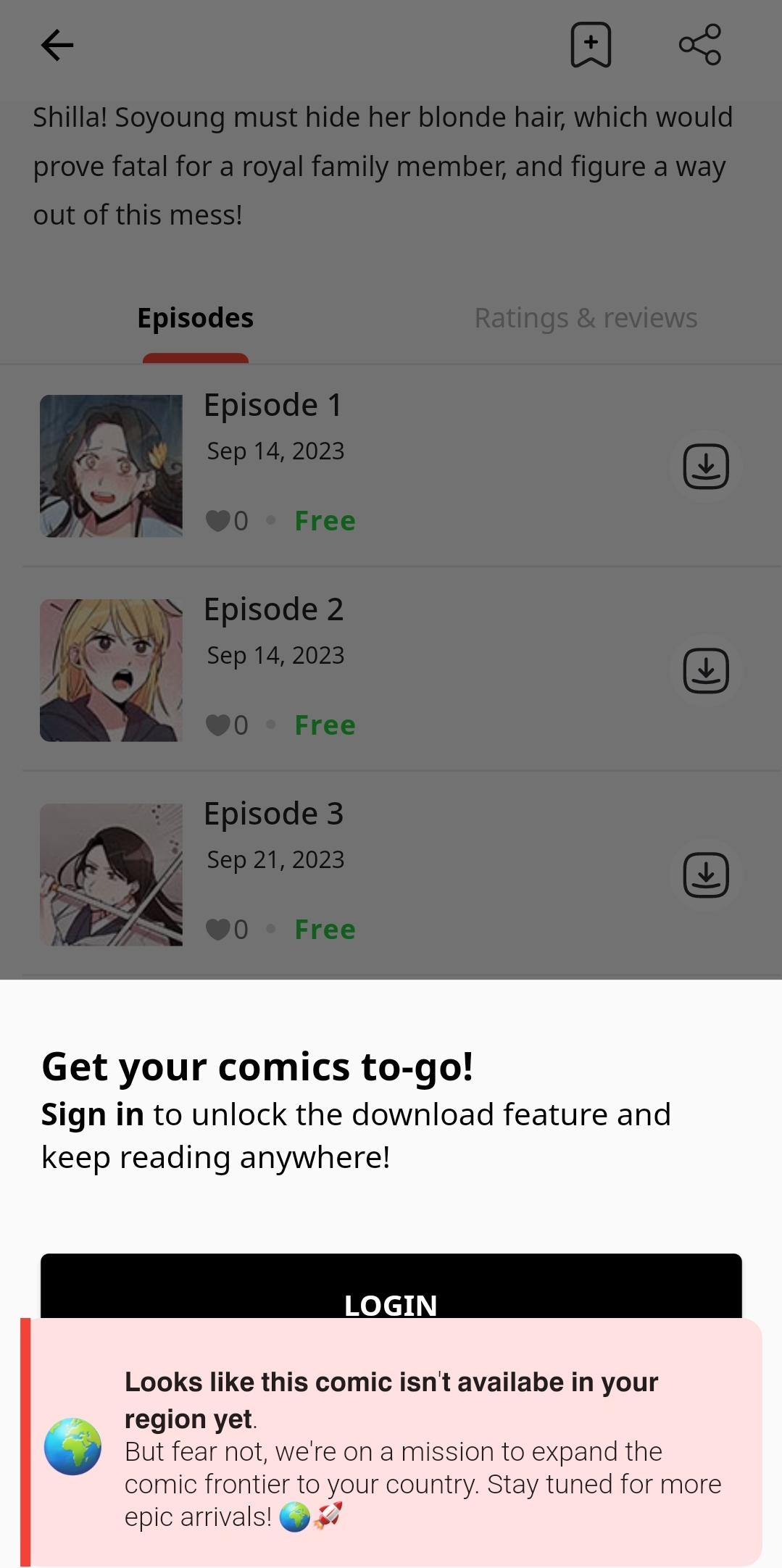
Task: Add this comic to bookmarks
Action: point(591,45)
